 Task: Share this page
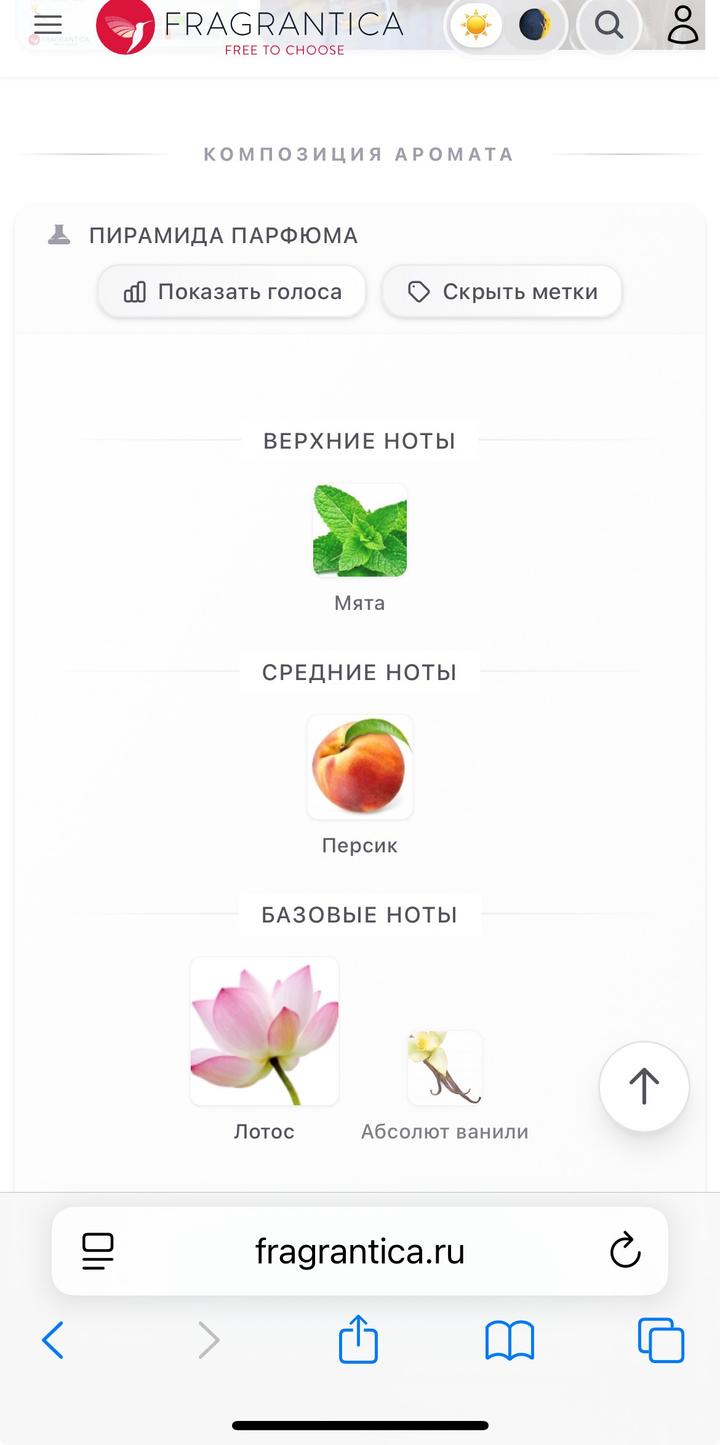358,1340
